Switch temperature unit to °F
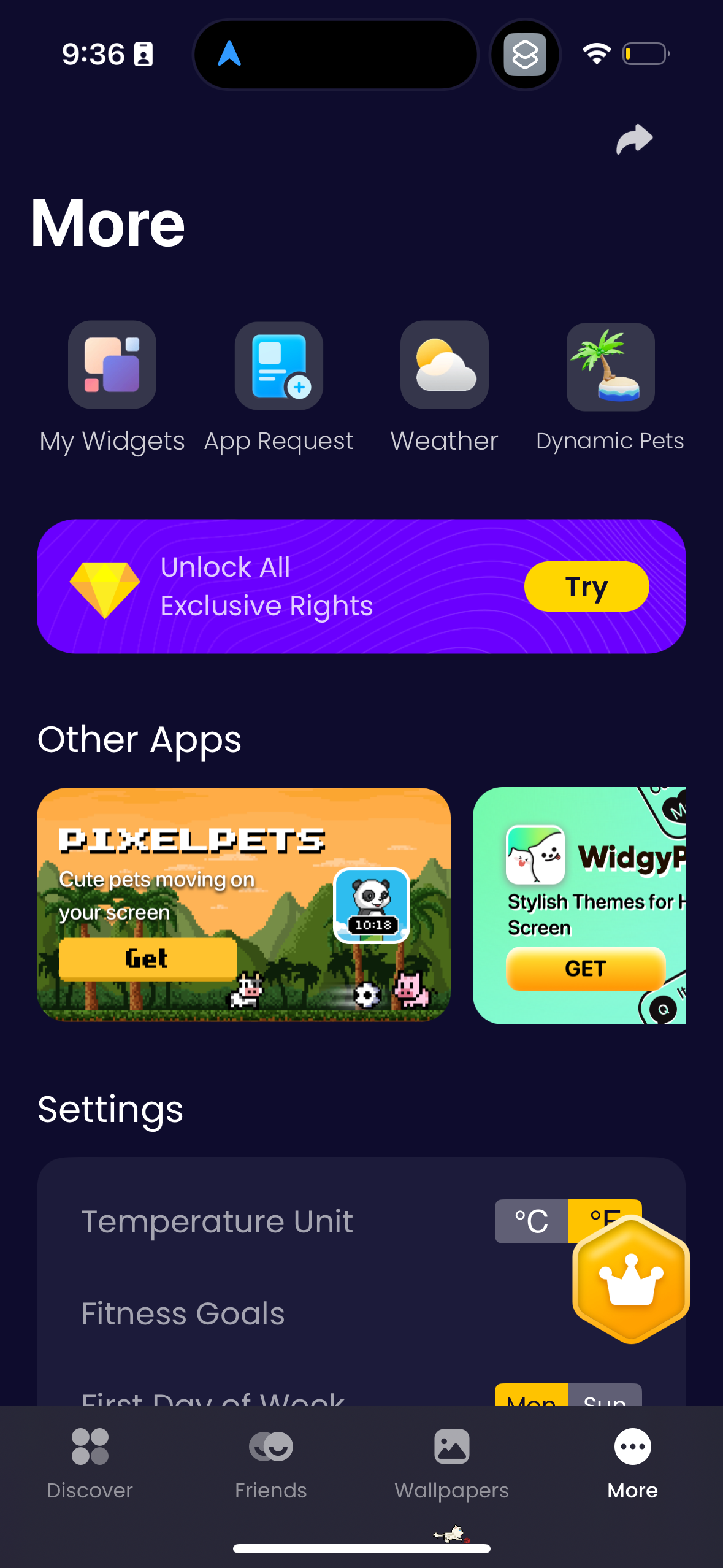Image resolution: width=723 pixels, height=1568 pixels. tap(604, 1221)
